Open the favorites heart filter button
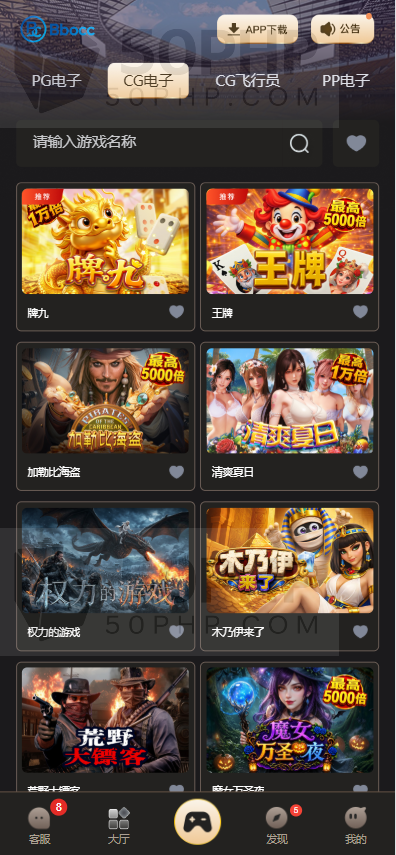 [356, 143]
